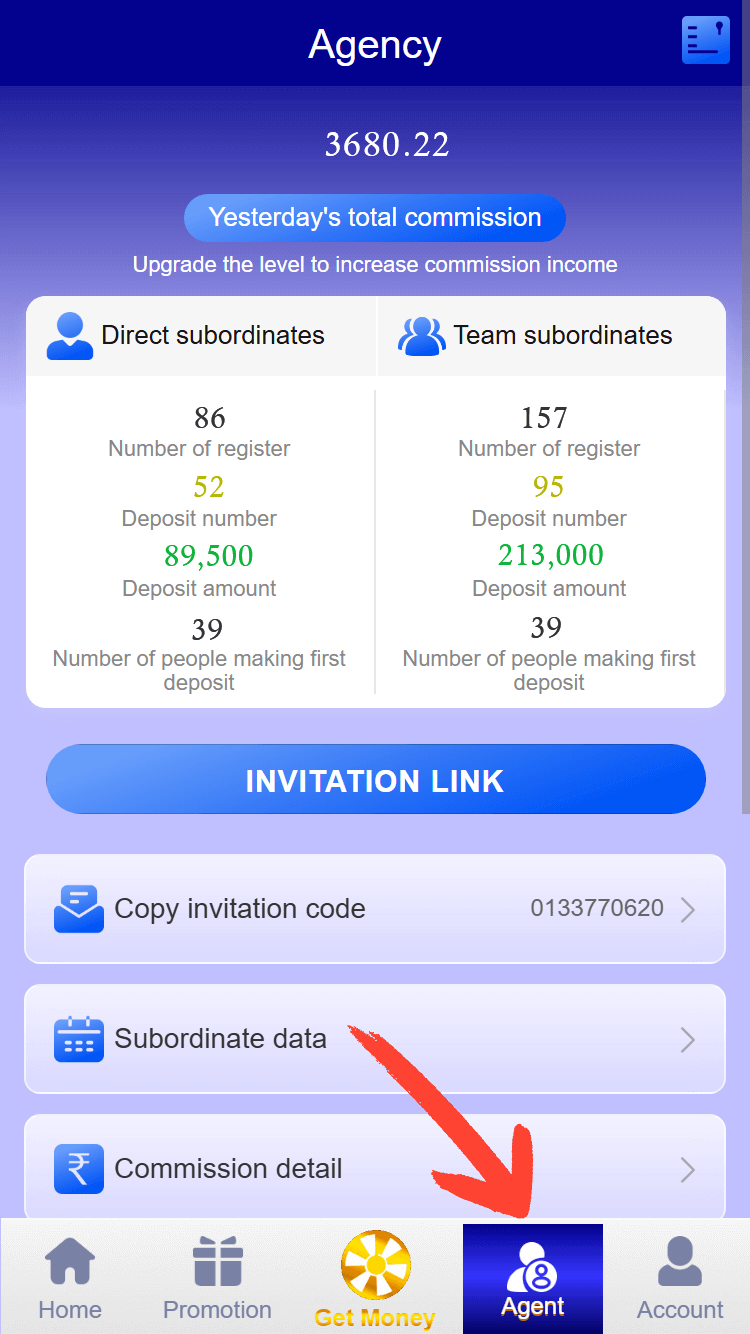750x1334 pixels.
Task: Go to the Home tab
Action: (x=70, y=1278)
